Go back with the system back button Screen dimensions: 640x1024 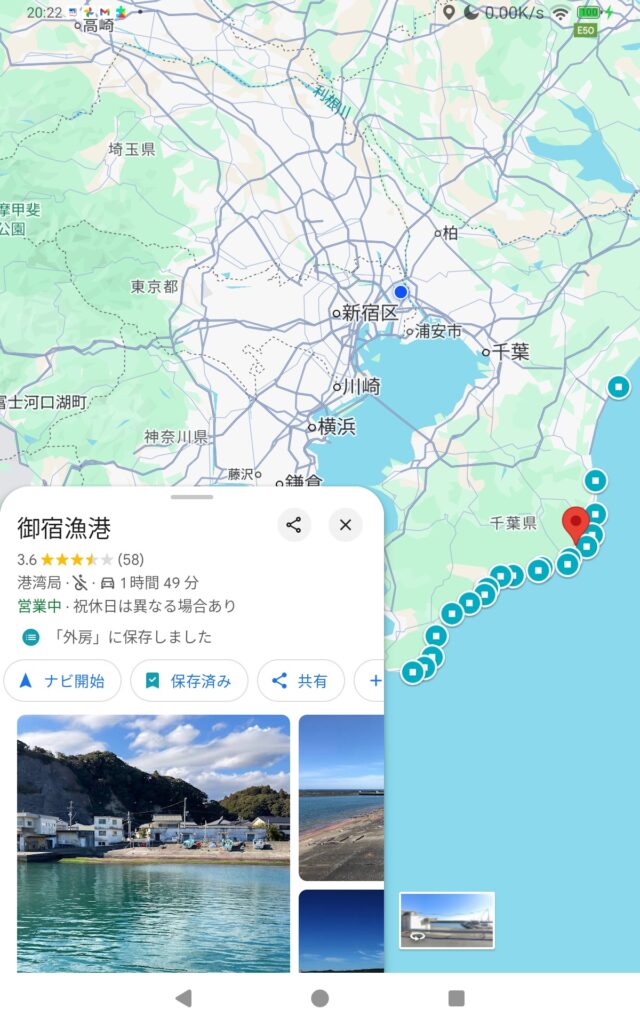pyautogui.click(x=184, y=998)
